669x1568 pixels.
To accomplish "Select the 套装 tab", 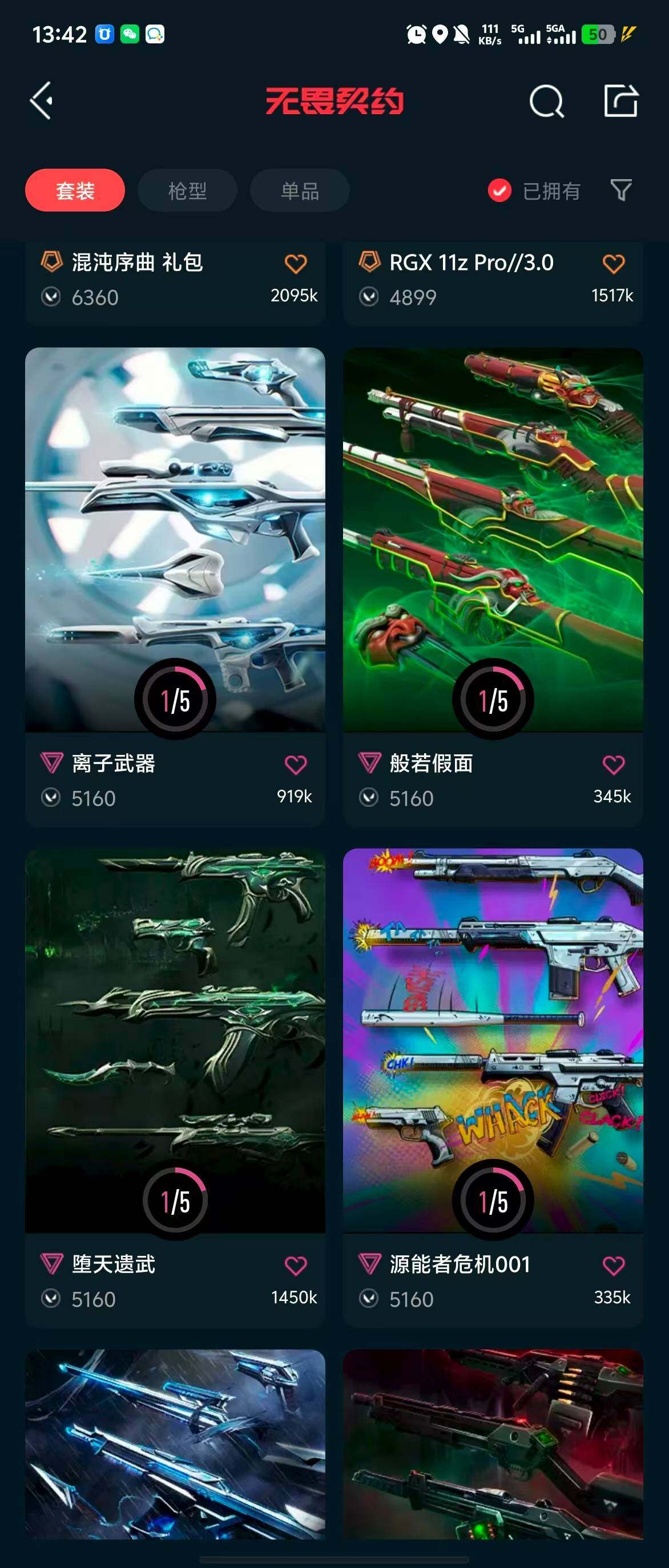I will pos(75,191).
